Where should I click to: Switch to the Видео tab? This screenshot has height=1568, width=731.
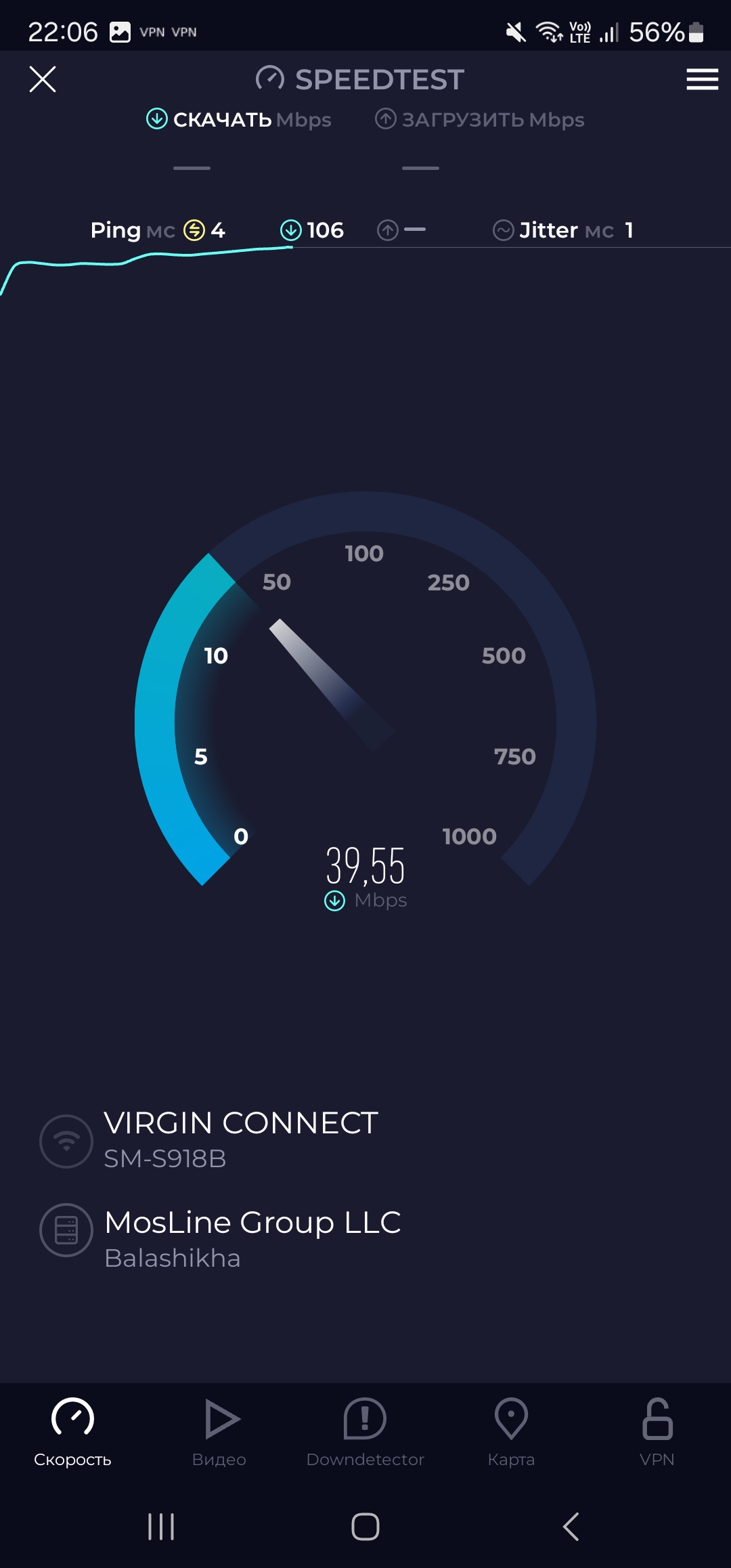tap(219, 1432)
